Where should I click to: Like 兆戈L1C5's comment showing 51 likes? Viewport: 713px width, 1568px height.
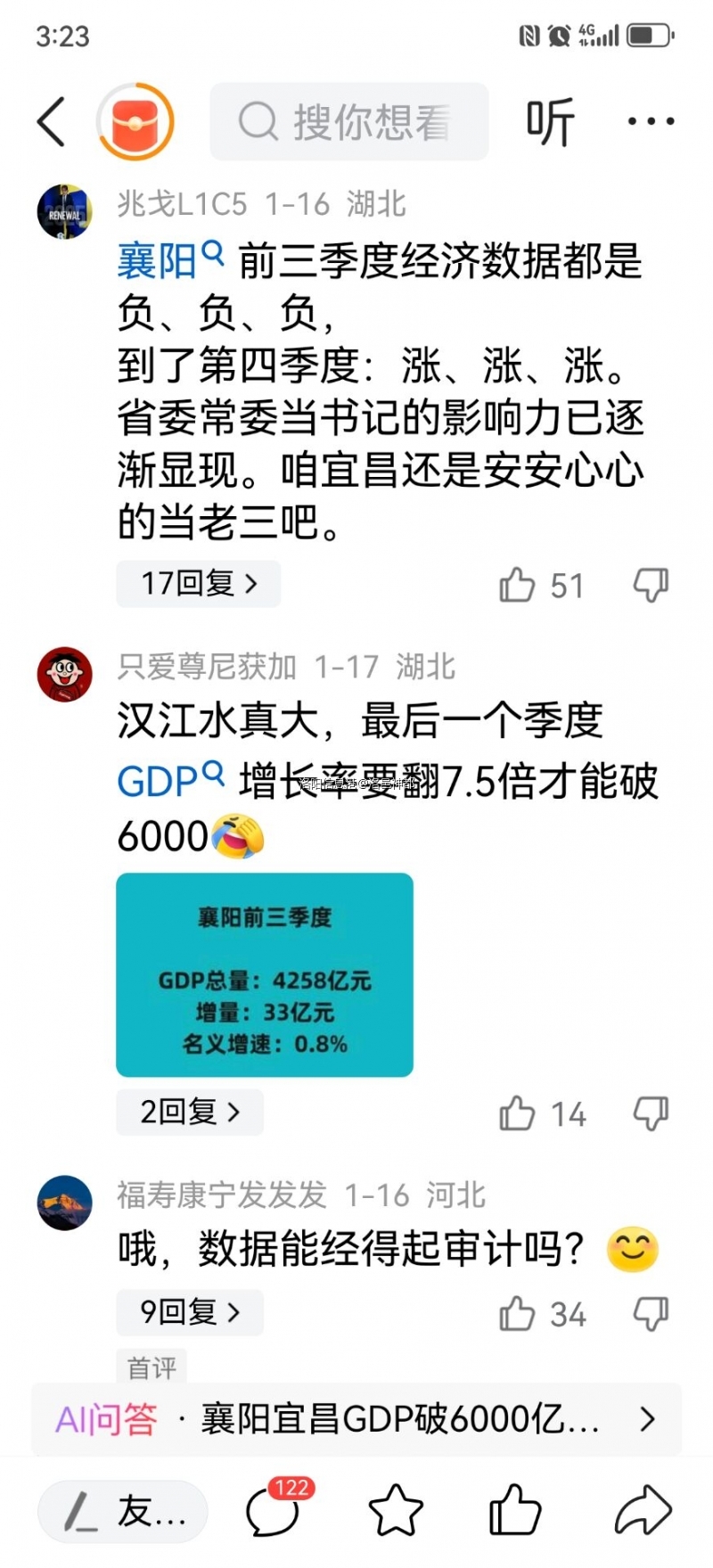tap(518, 585)
